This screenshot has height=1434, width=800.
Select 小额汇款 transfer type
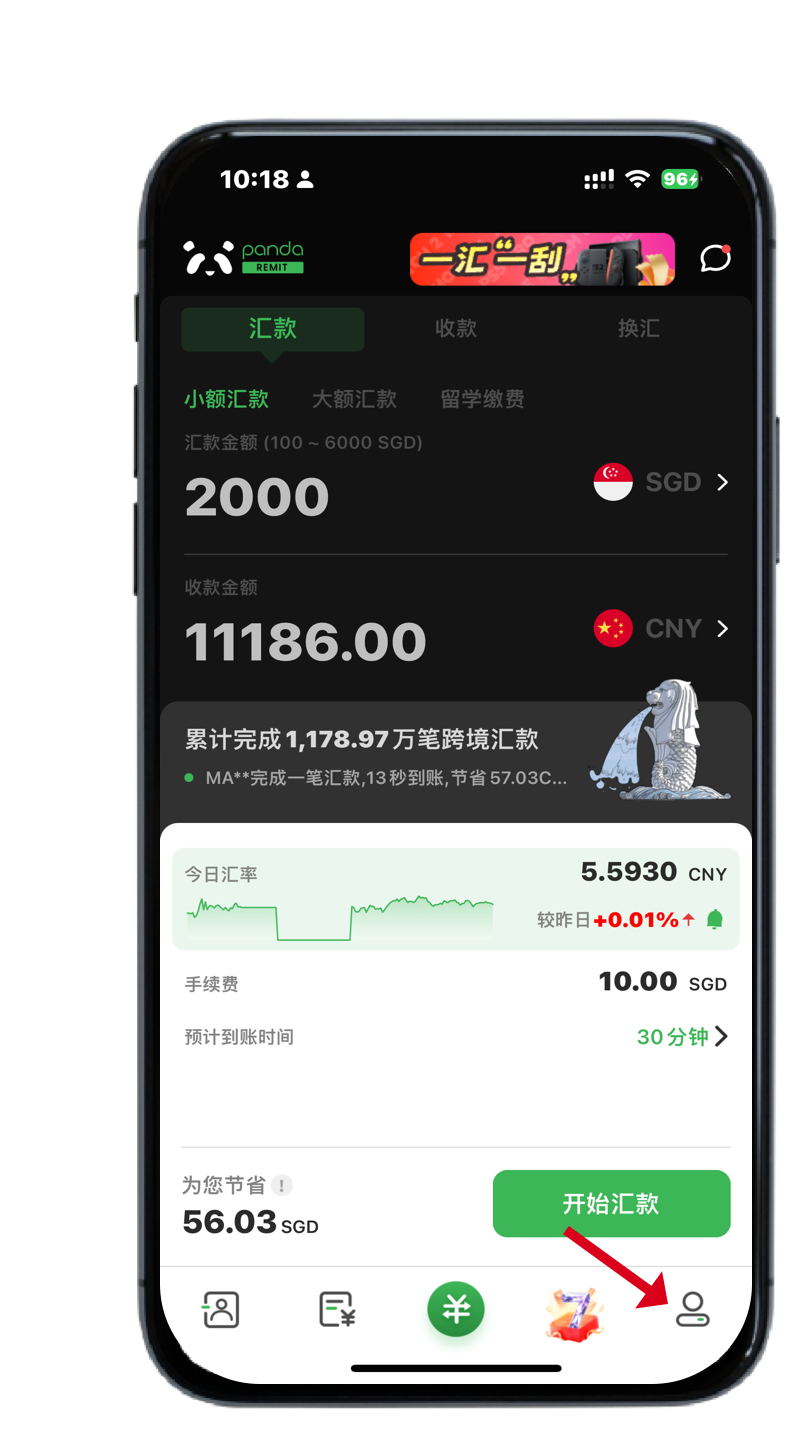coord(226,399)
